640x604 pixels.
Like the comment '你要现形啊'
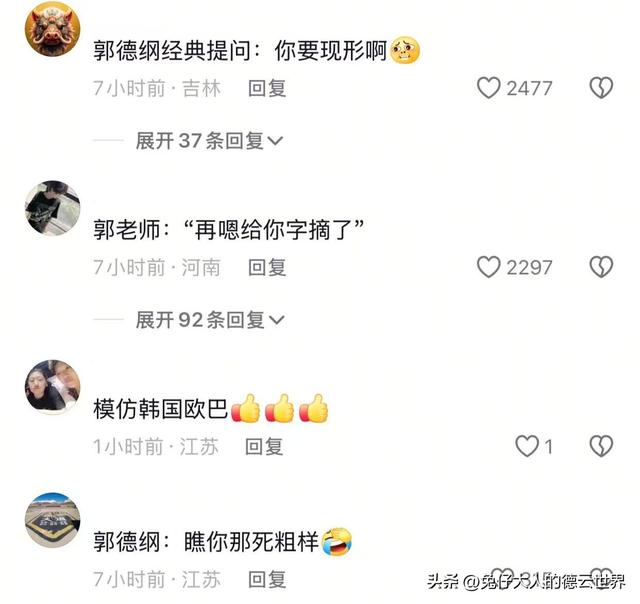(488, 88)
